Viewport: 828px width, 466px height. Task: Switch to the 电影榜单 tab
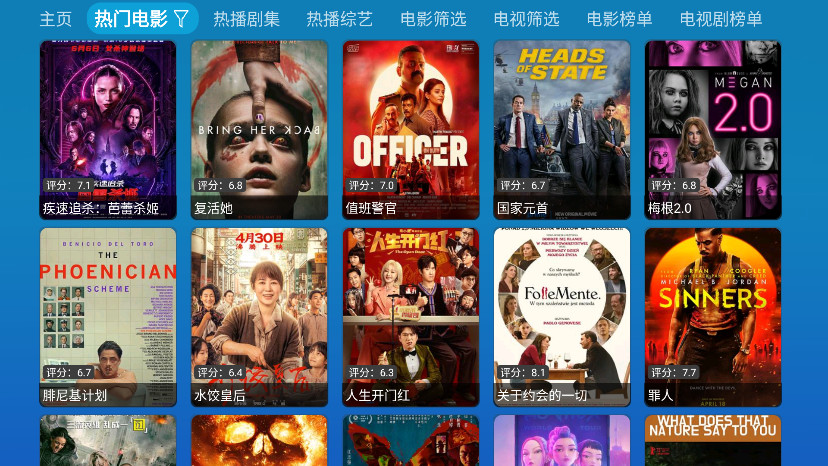tap(619, 19)
